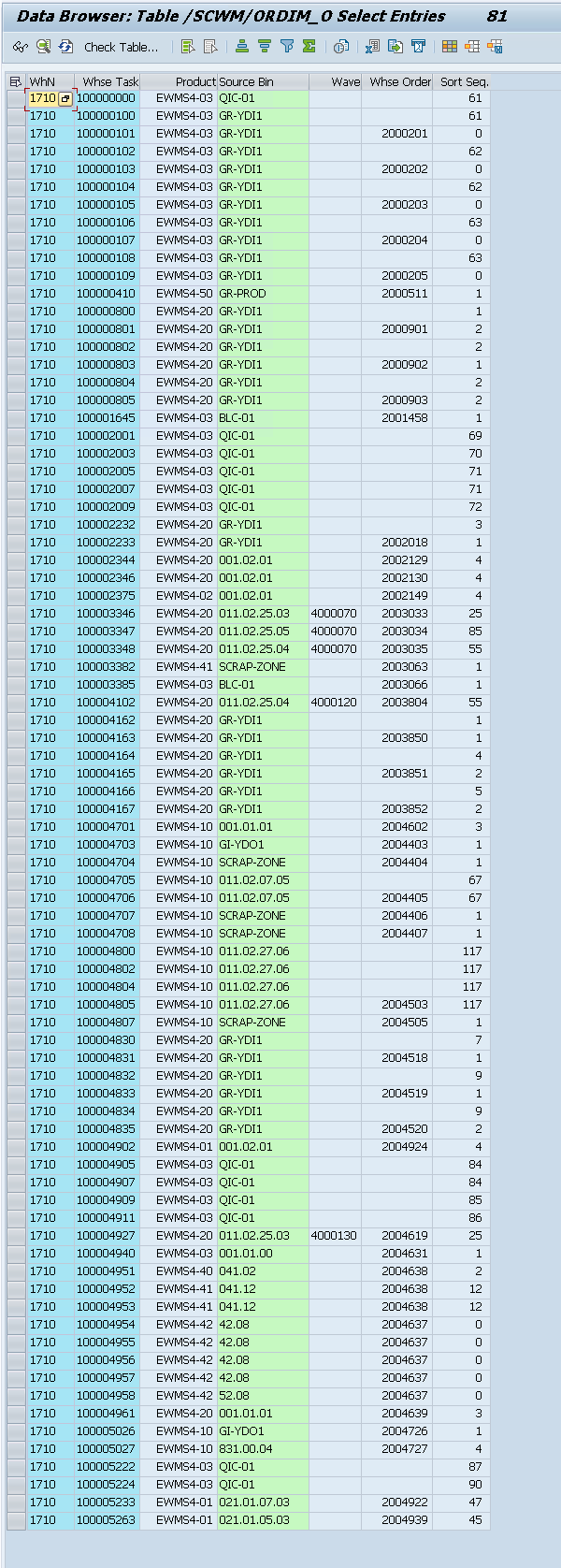Tap the sort ascending toolbar icon
This screenshot has height=1568, width=561.
(242, 47)
